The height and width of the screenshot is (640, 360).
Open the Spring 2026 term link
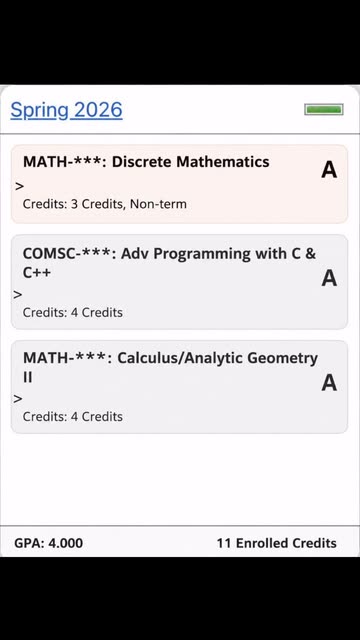[66, 110]
